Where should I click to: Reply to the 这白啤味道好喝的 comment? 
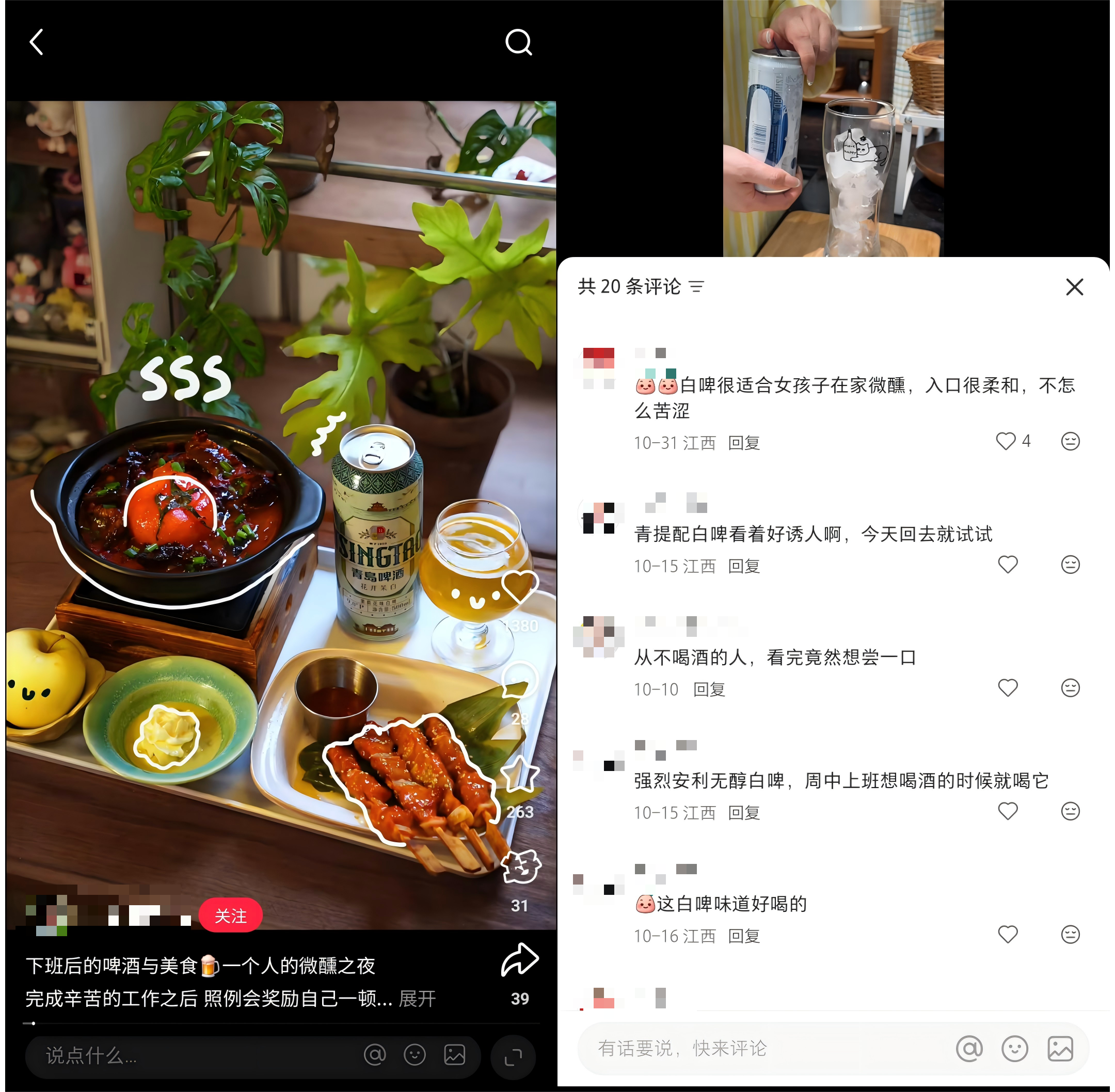click(x=743, y=936)
